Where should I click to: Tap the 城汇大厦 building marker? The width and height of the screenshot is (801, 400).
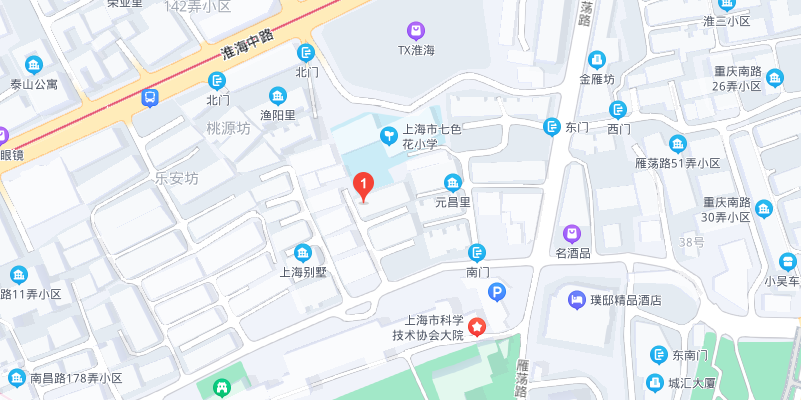click(655, 382)
